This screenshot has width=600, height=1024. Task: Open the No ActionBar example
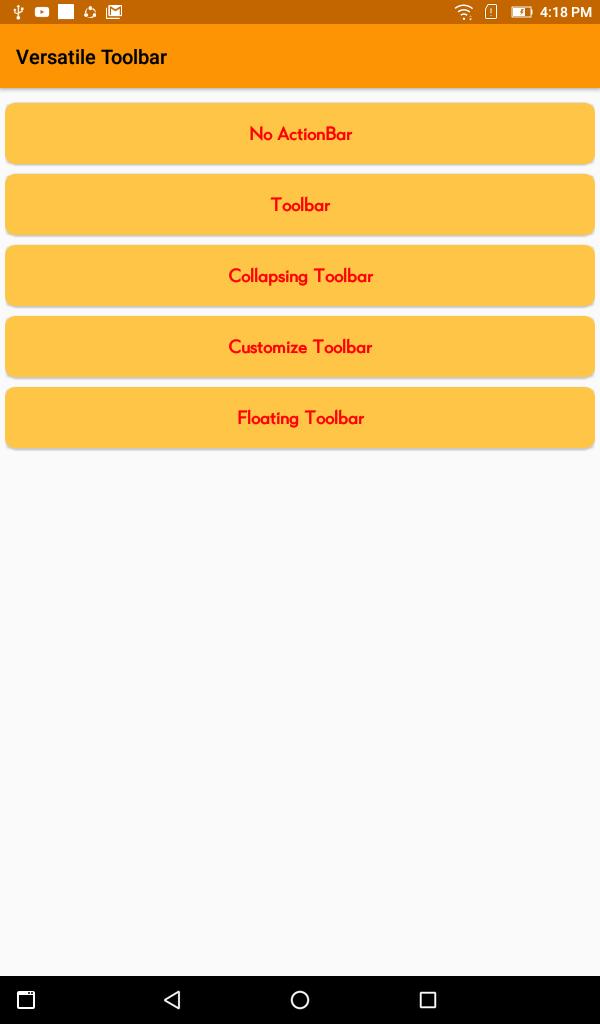point(300,134)
